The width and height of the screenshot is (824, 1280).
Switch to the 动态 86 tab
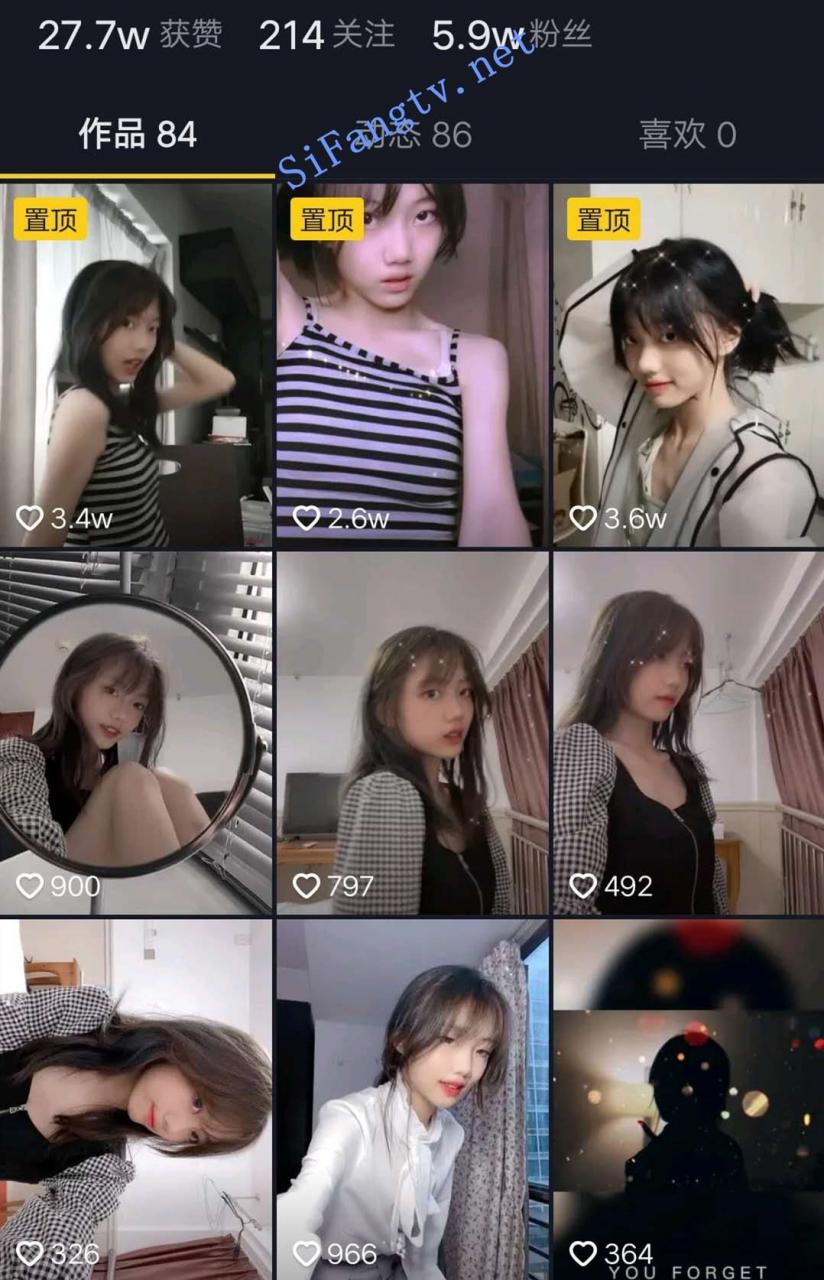point(412,135)
